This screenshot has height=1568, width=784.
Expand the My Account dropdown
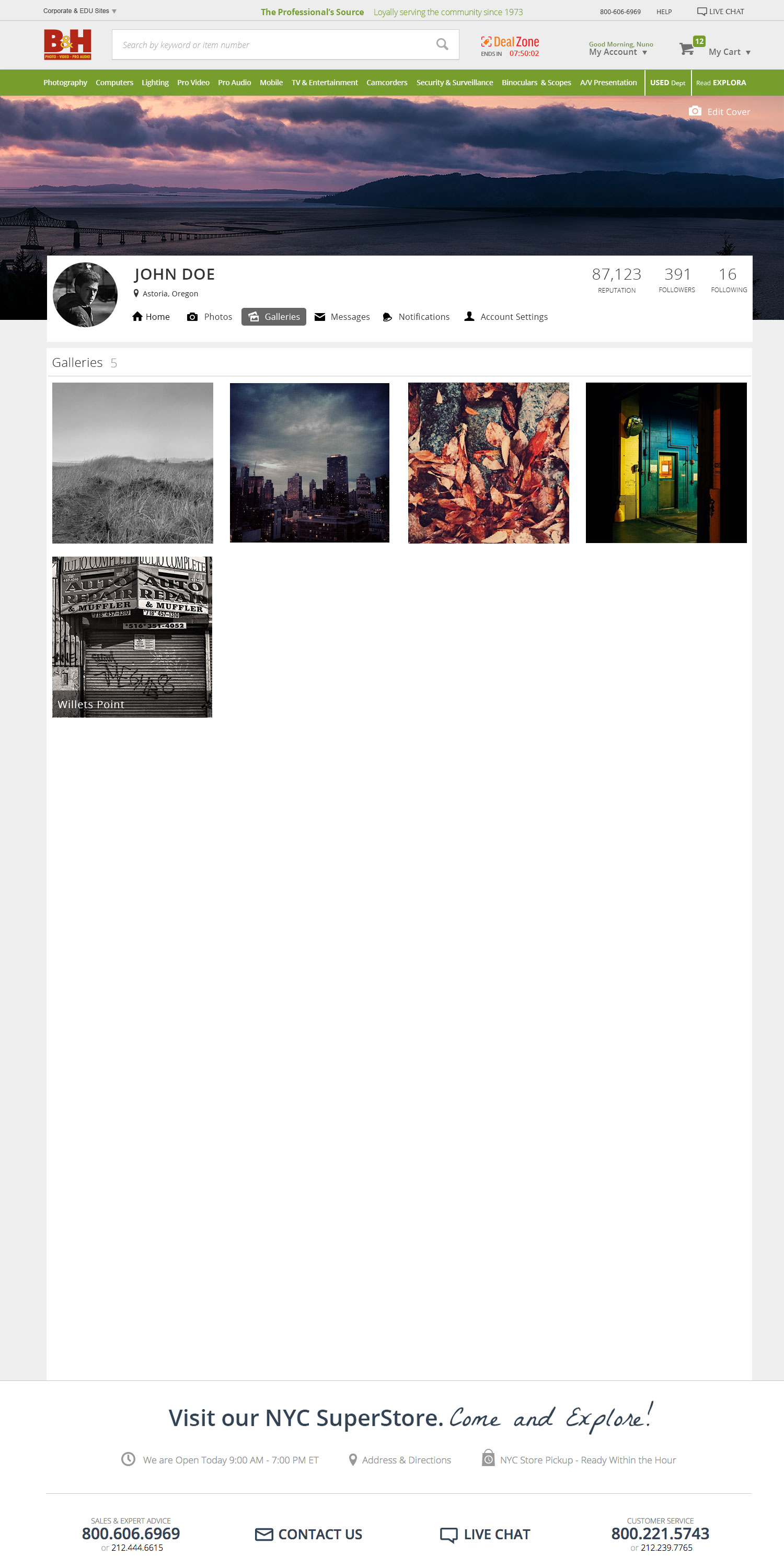point(619,49)
